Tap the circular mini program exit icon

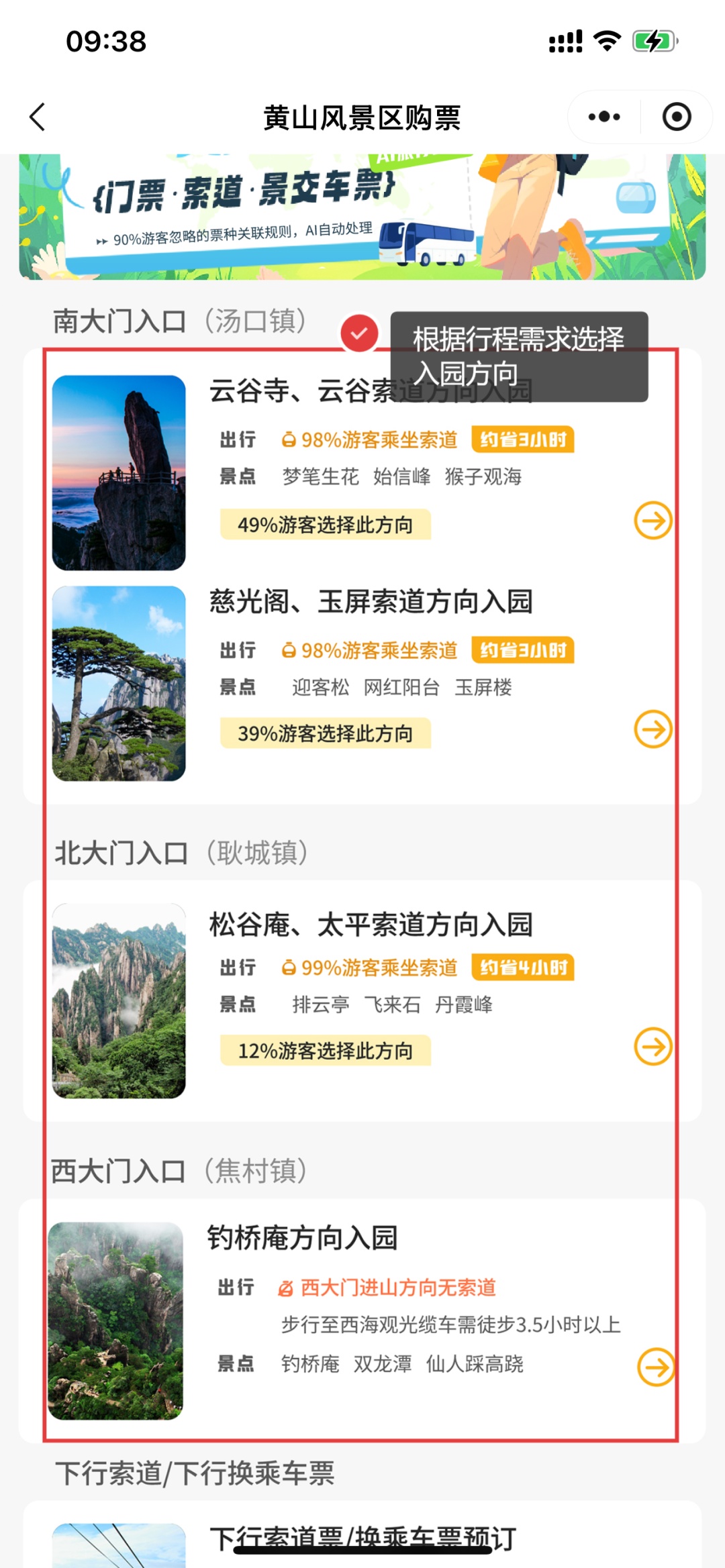(x=676, y=116)
